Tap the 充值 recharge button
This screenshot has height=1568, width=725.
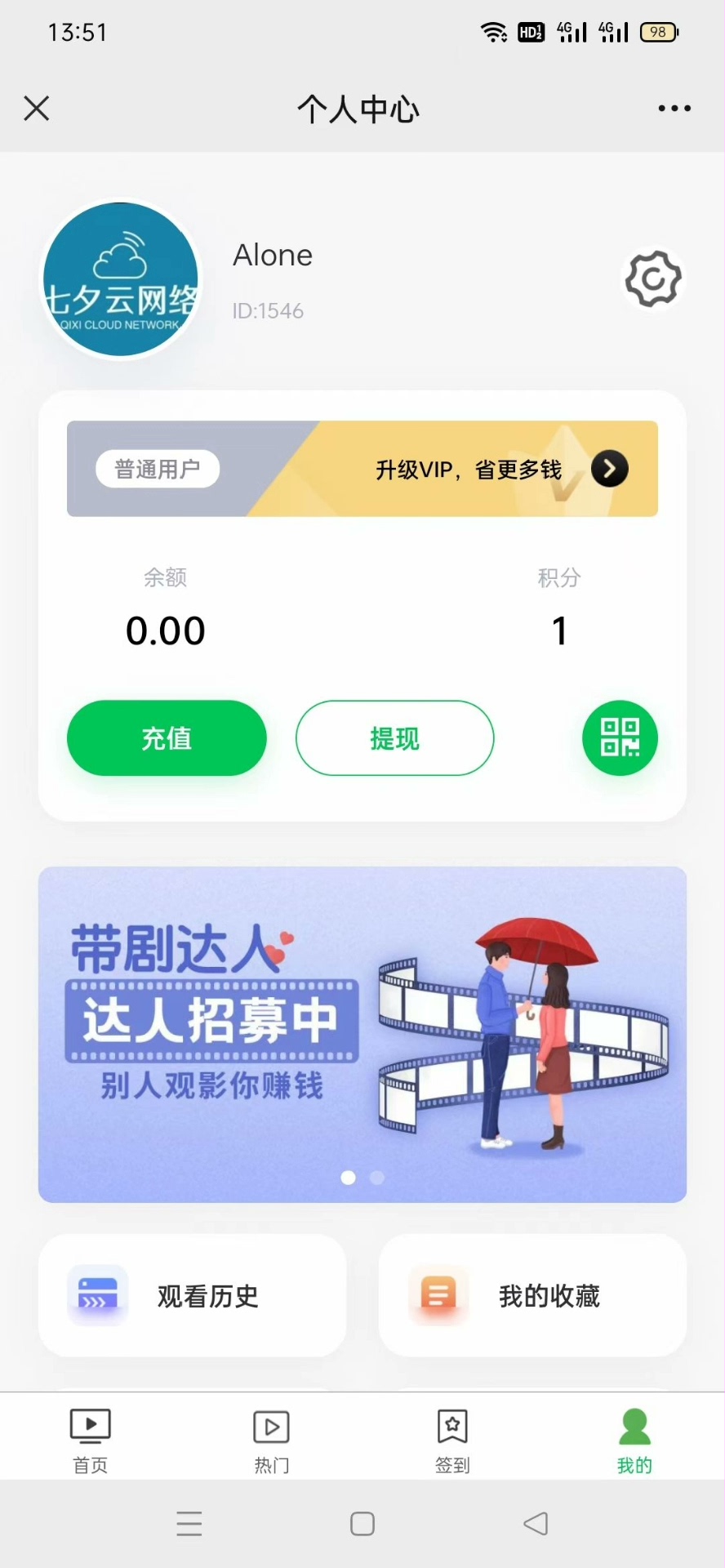[x=167, y=738]
